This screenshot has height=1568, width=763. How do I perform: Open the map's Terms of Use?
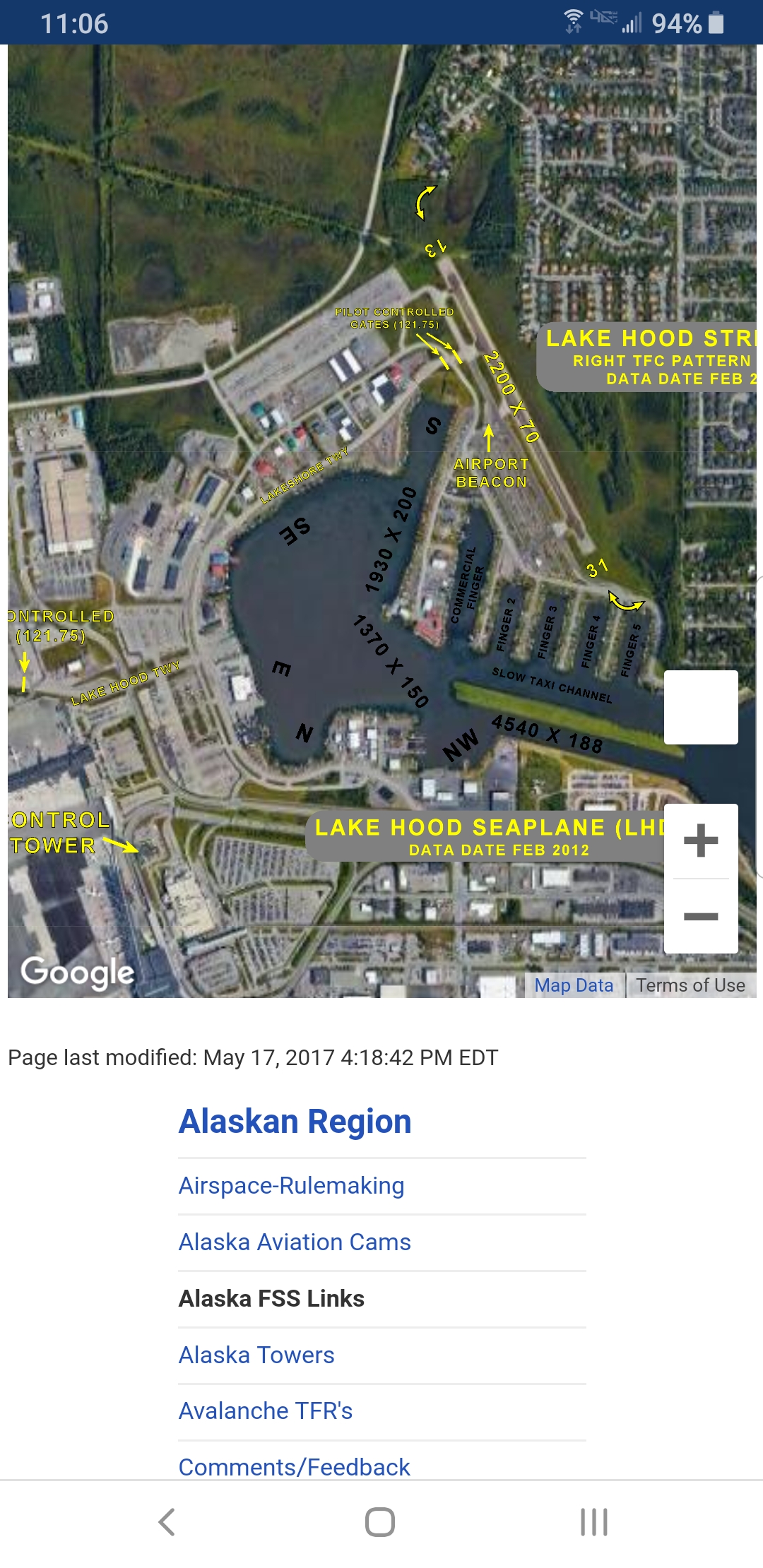click(x=690, y=985)
